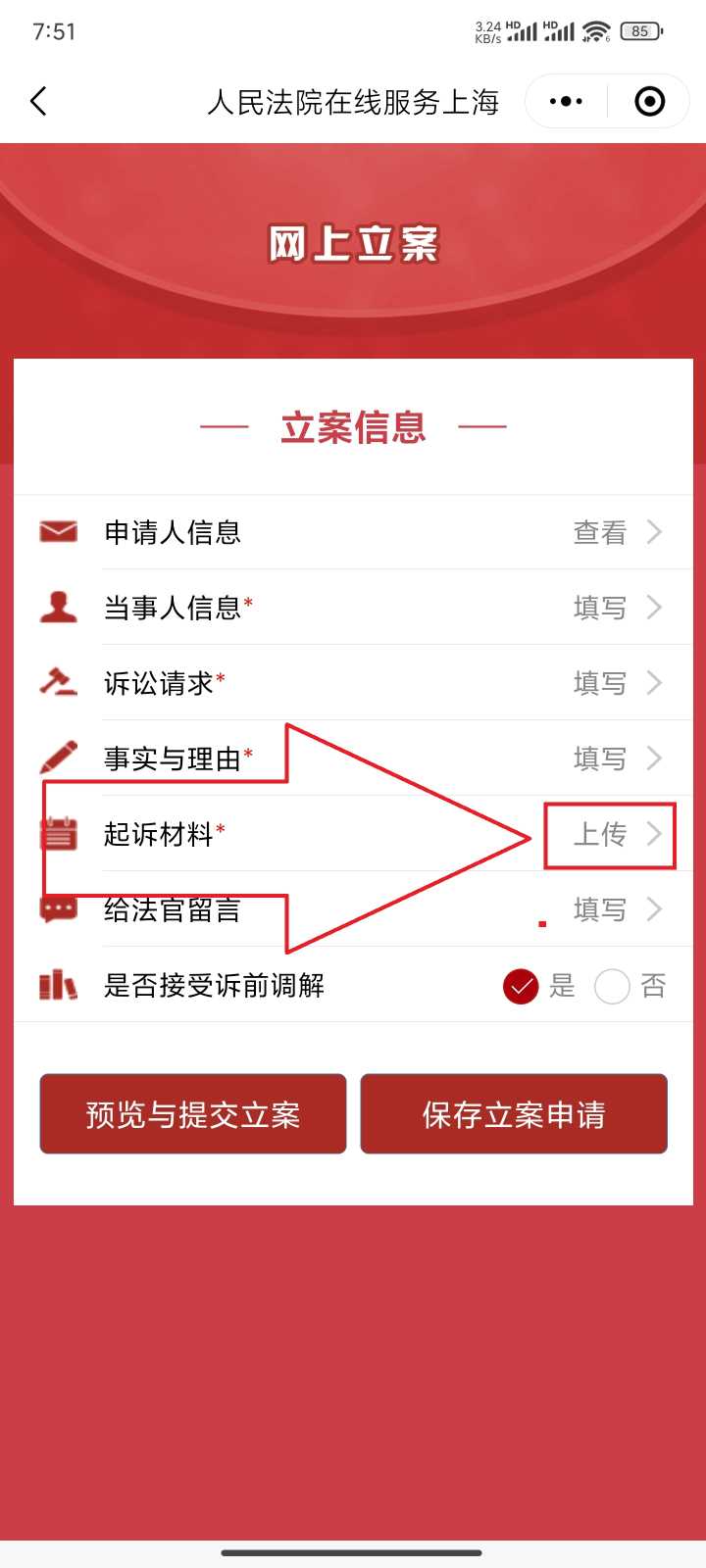Save with 保存立案申请 button
The width and height of the screenshot is (706, 1568).
click(514, 1114)
